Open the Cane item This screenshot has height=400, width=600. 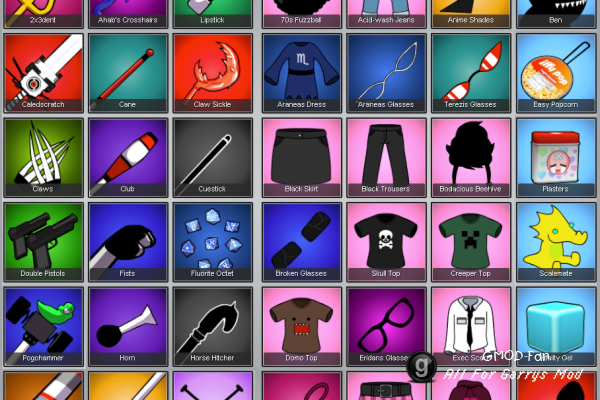tap(127, 72)
